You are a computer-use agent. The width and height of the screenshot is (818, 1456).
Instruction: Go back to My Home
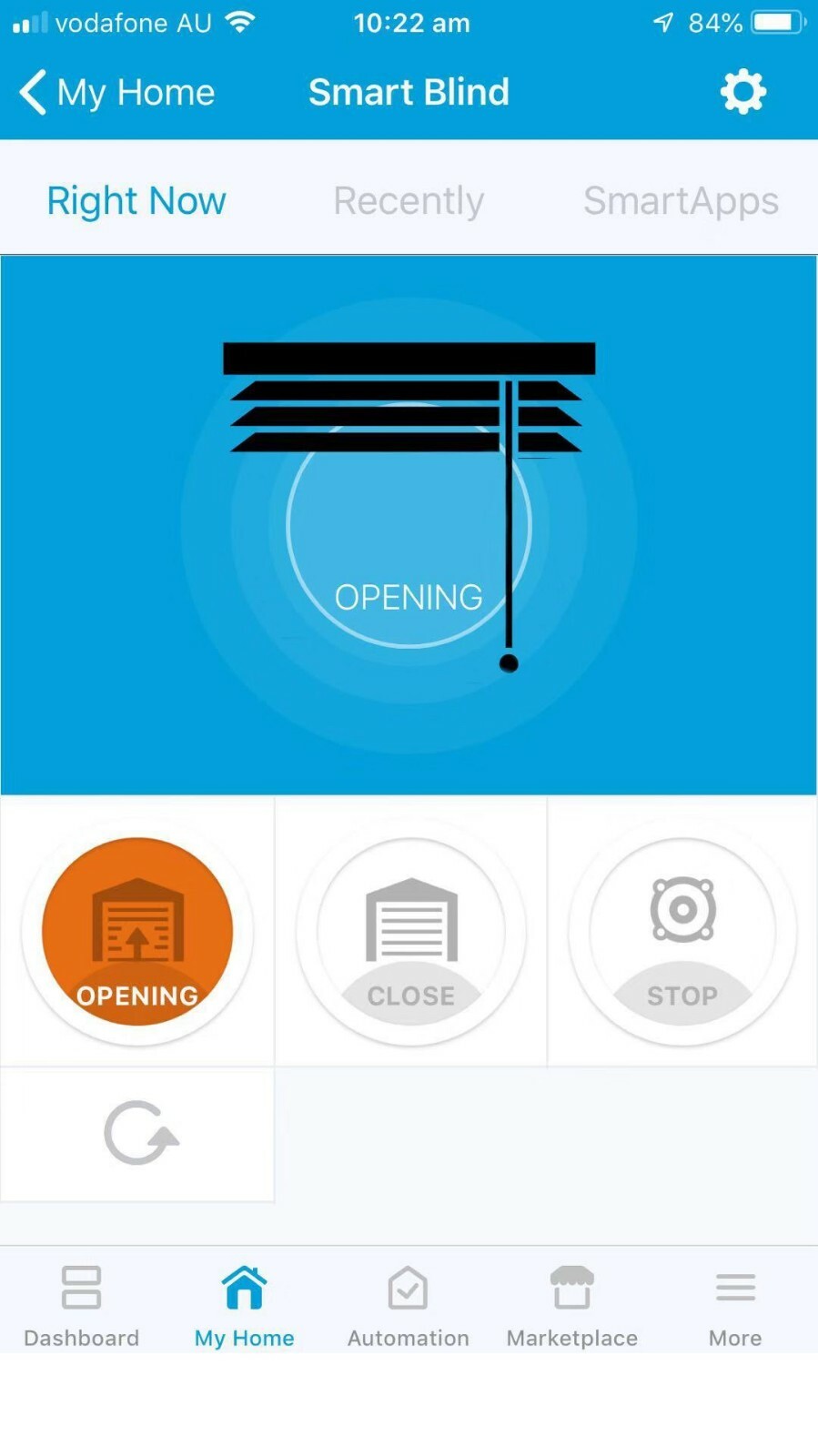[x=117, y=93]
